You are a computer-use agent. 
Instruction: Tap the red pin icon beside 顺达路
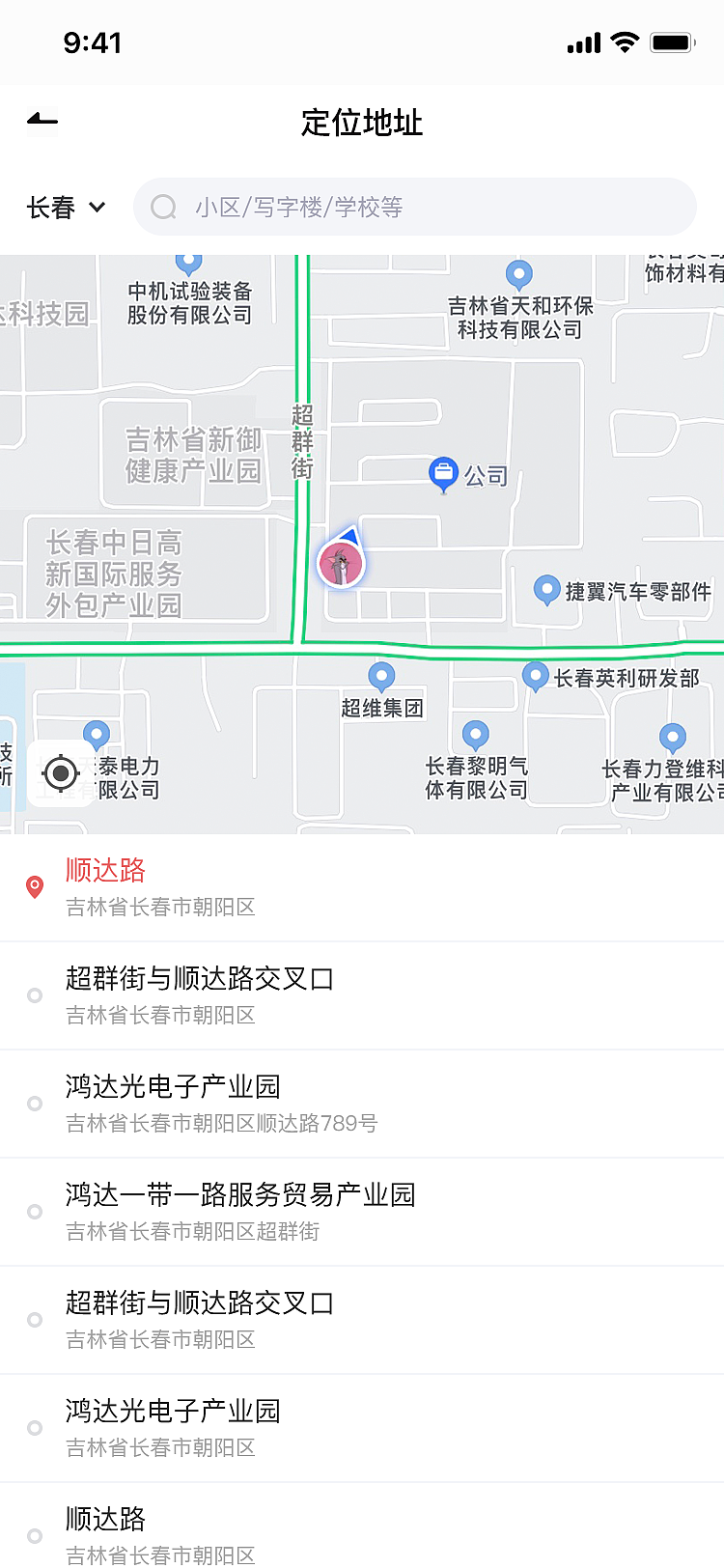pos(35,884)
